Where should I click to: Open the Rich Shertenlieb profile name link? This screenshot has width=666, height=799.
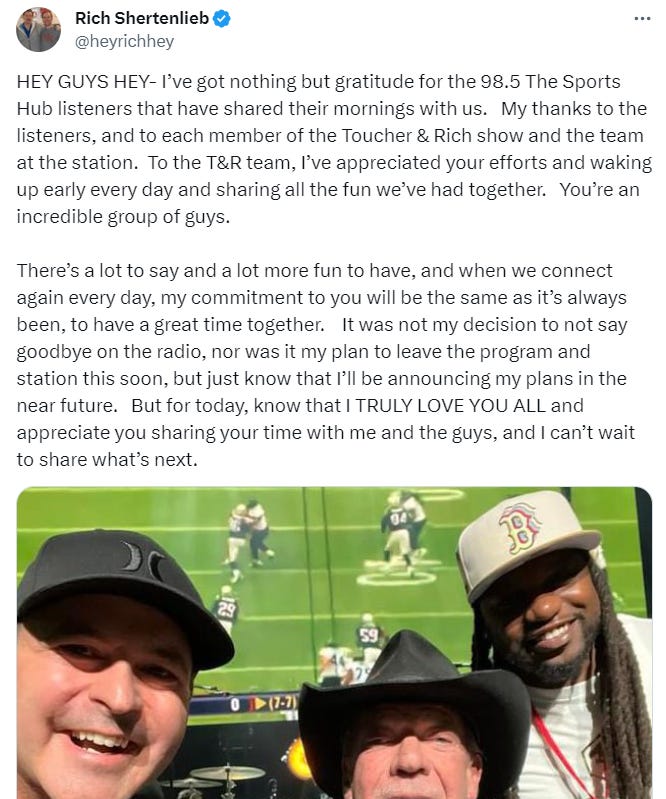click(142, 19)
